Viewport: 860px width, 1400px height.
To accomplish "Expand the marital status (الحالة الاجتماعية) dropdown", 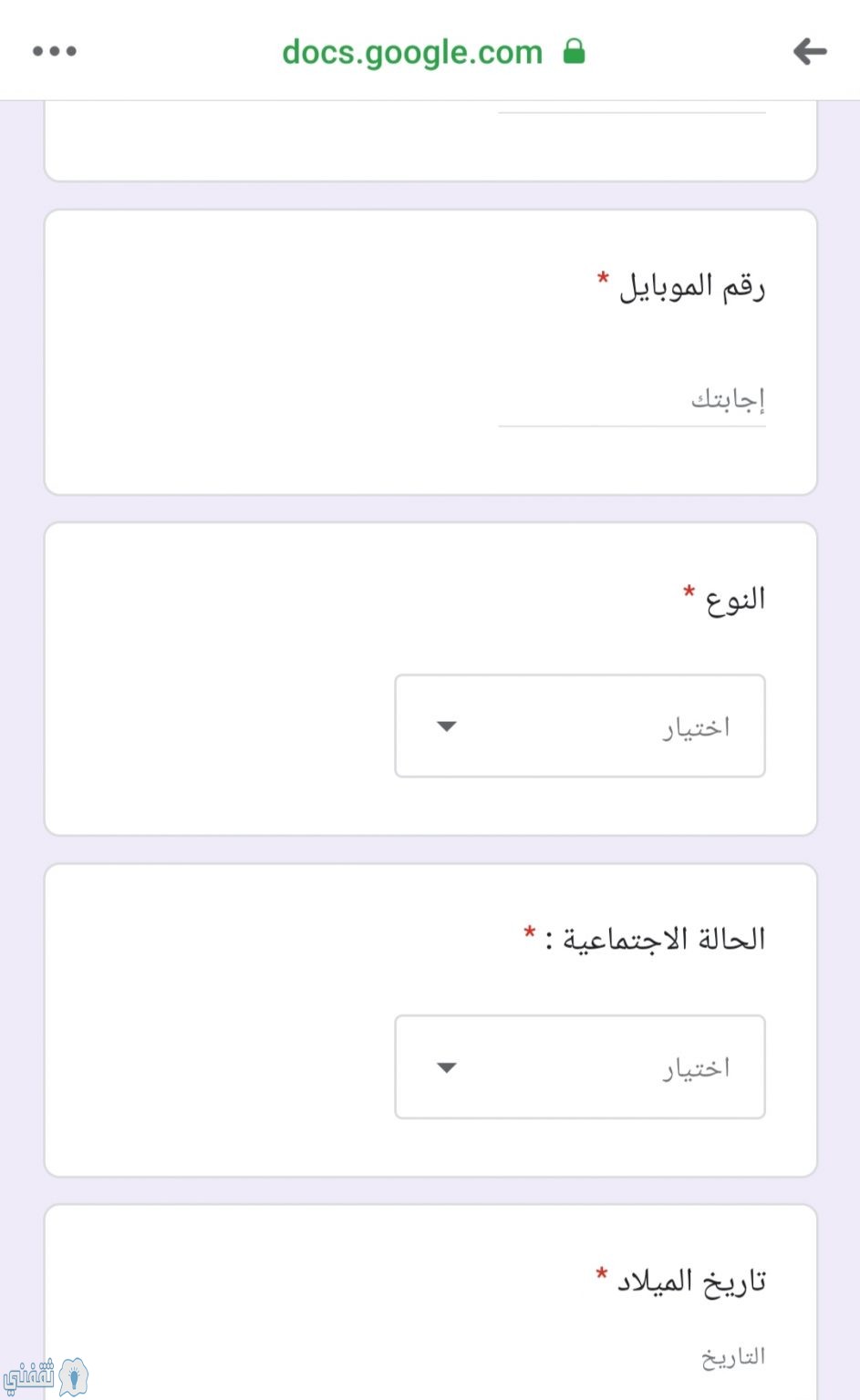I will (580, 1066).
